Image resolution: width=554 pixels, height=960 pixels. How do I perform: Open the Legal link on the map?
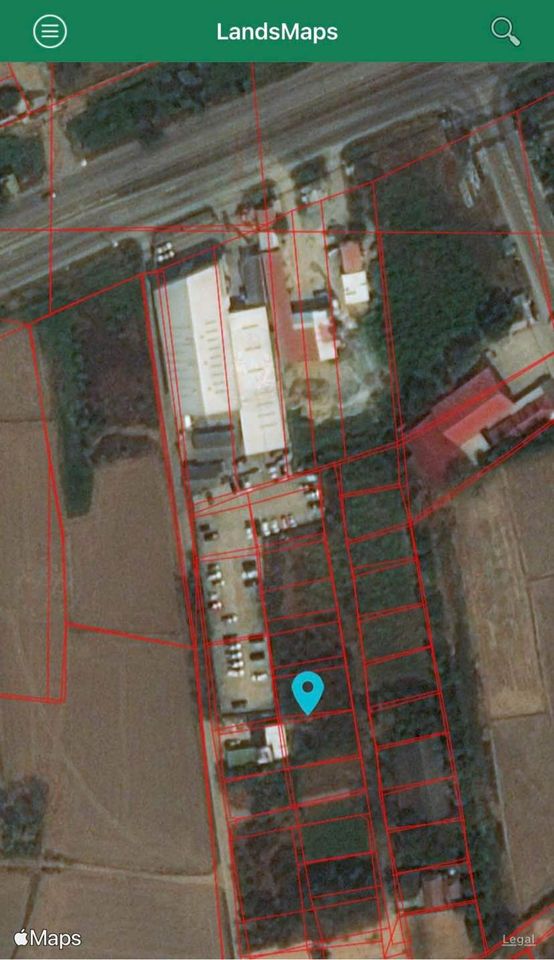[518, 939]
